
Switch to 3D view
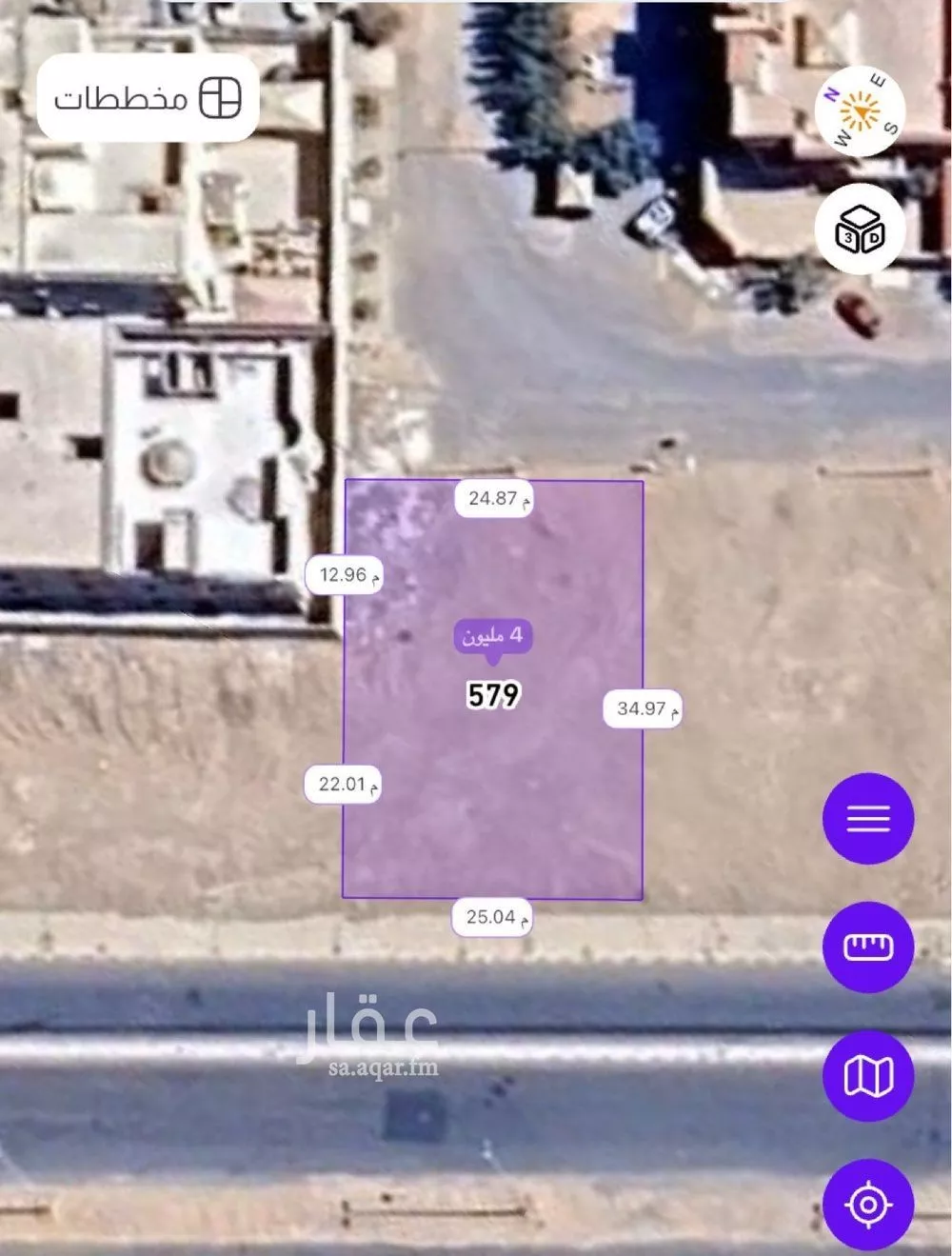pyautogui.click(x=861, y=229)
